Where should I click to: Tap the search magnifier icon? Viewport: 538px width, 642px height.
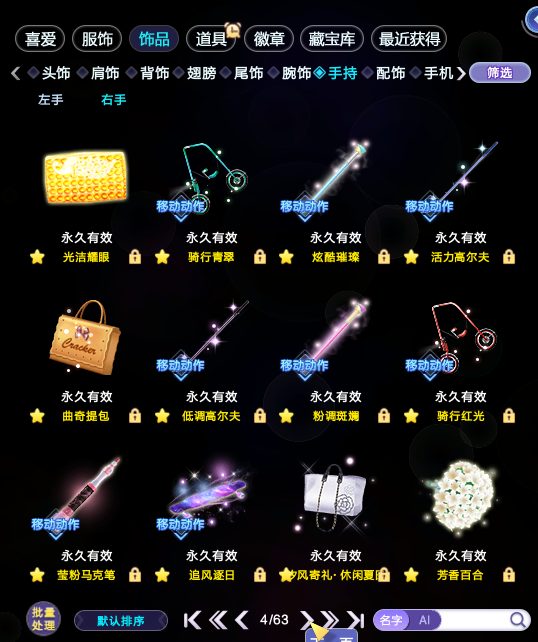click(x=518, y=620)
